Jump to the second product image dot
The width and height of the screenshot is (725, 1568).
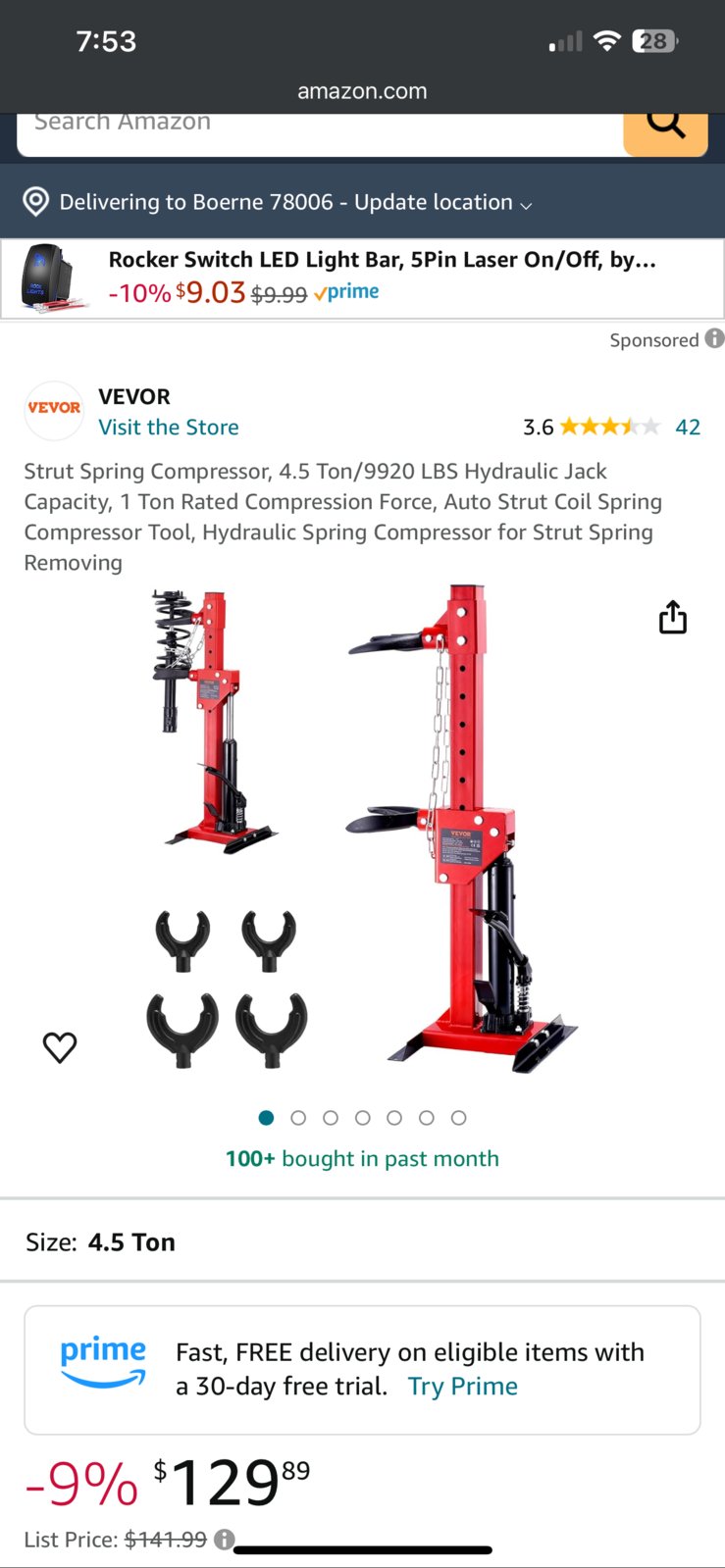tap(298, 1118)
